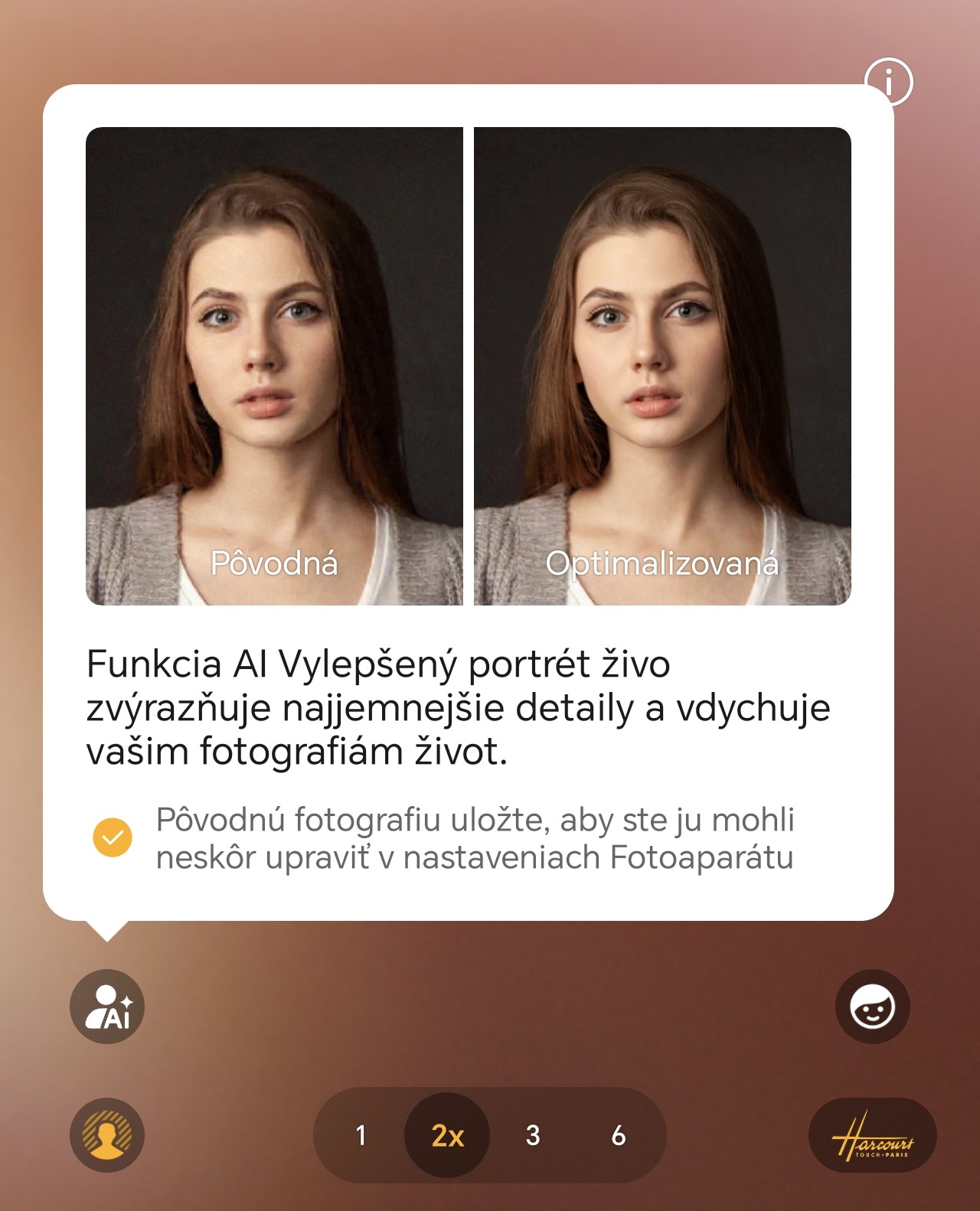Toggle the AI enhanced portrait button
Image resolution: width=980 pixels, height=1211 pixels.
coord(107,1006)
